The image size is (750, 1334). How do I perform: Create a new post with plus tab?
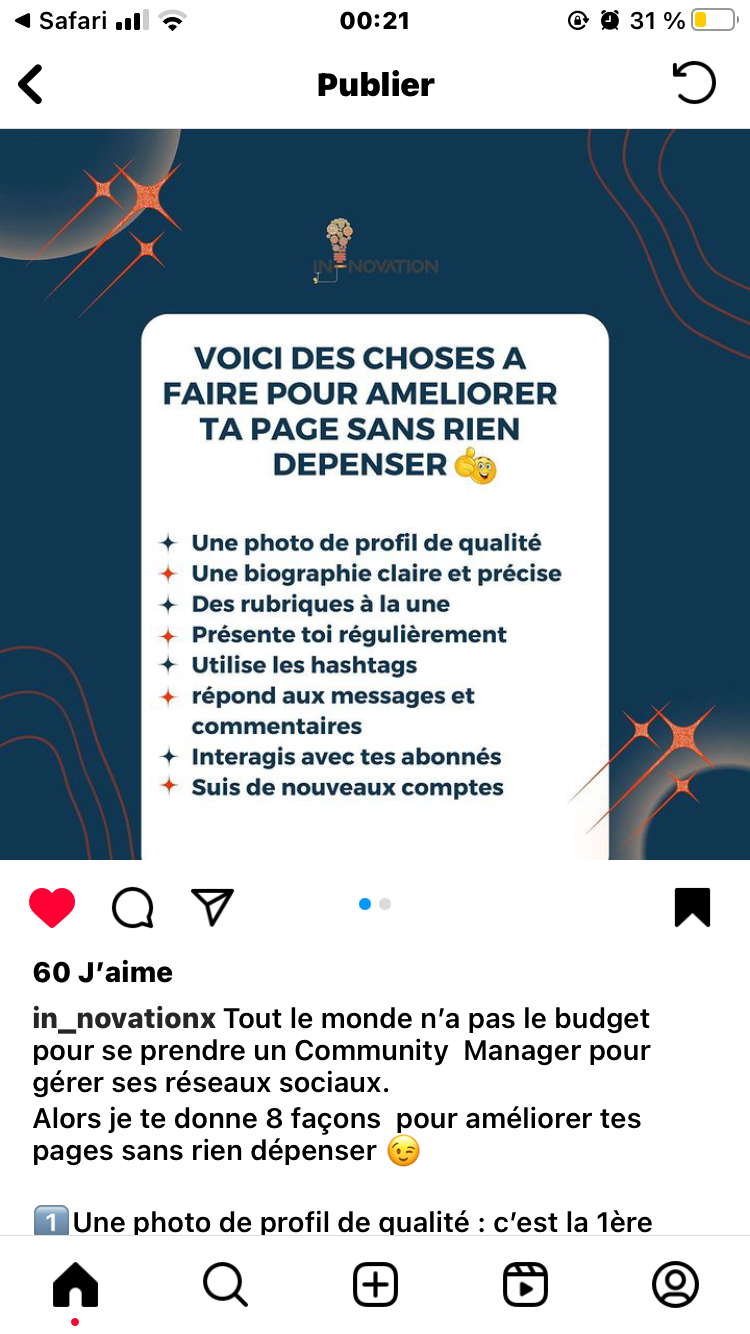375,1284
